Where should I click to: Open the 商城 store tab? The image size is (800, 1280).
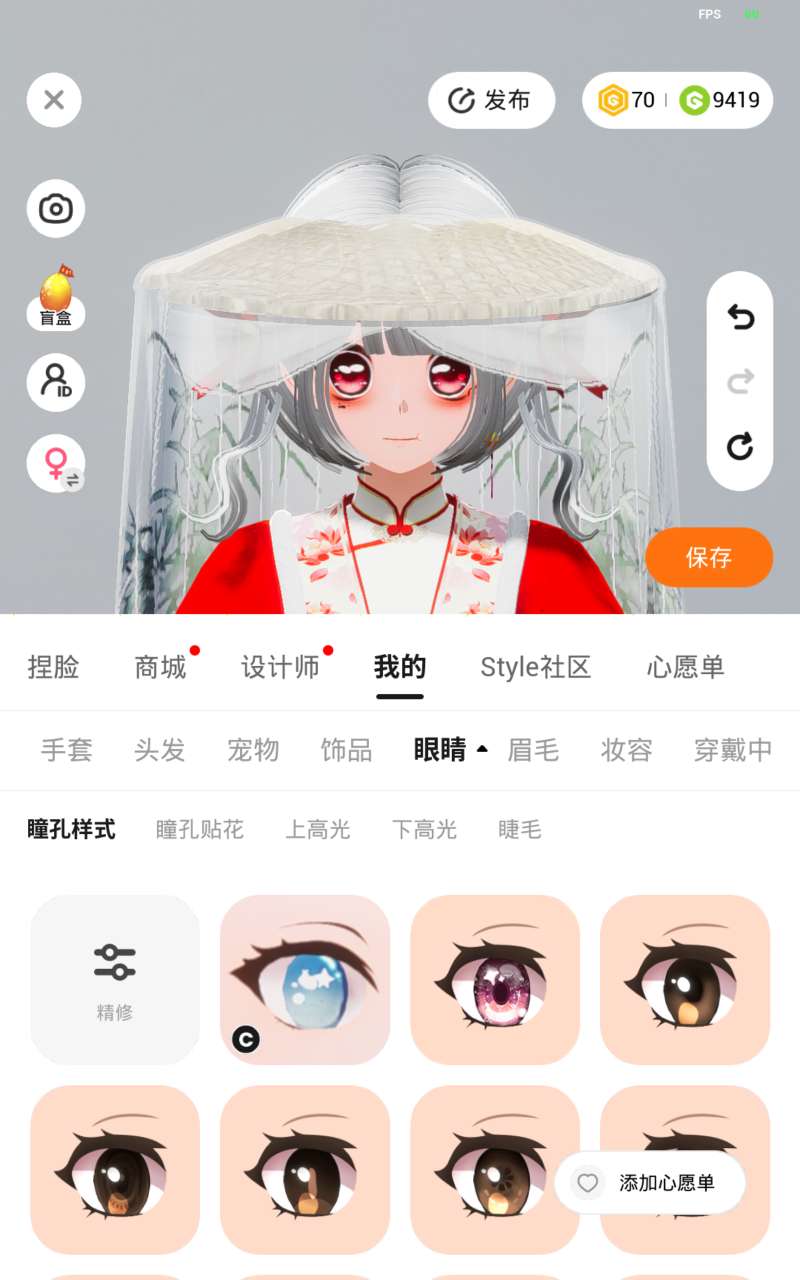(x=160, y=667)
